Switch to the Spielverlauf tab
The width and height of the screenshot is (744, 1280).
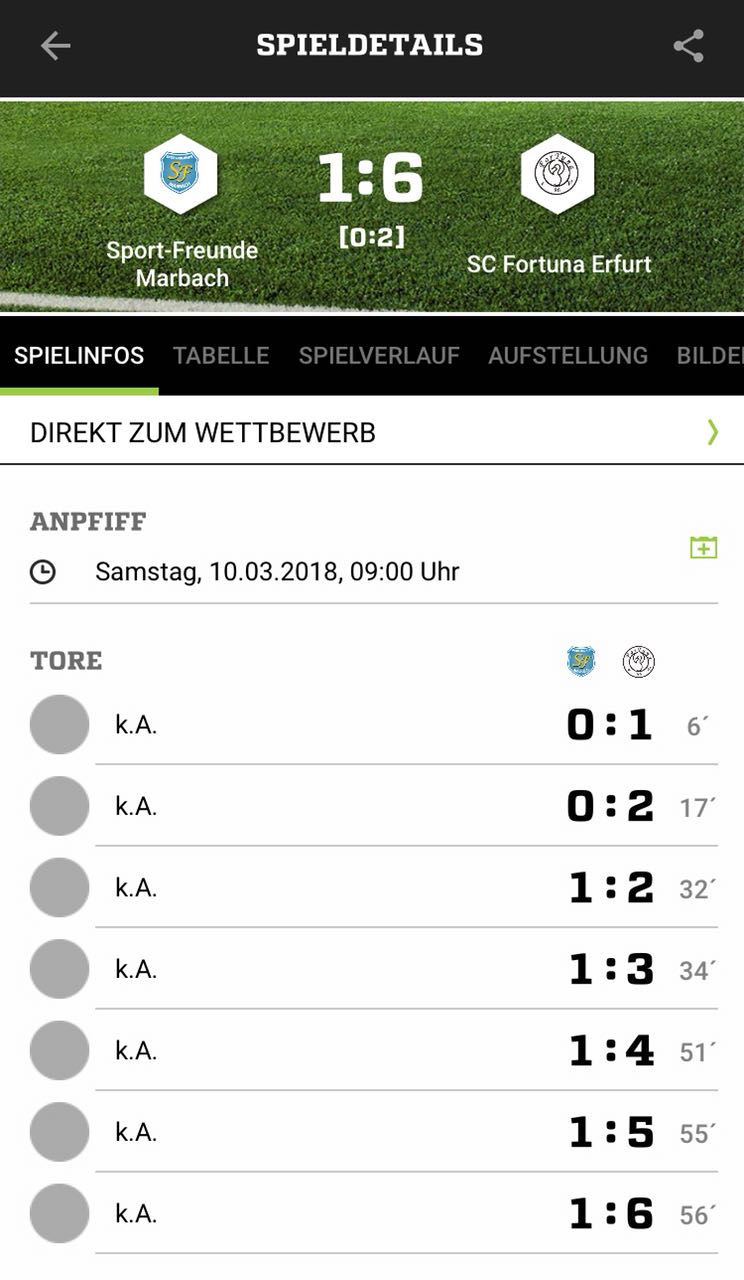pos(379,355)
